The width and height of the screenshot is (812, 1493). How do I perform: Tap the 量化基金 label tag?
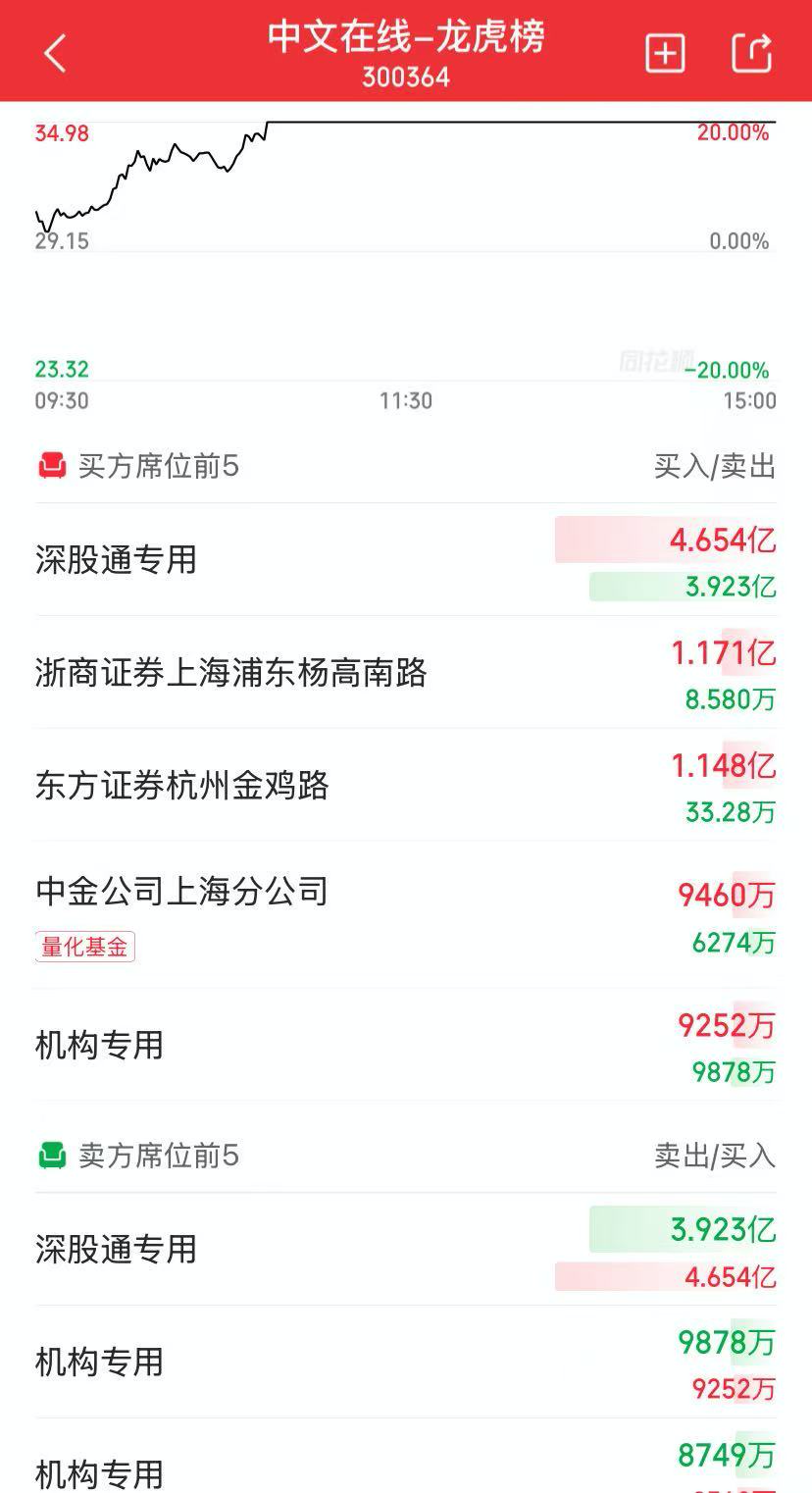tap(84, 946)
